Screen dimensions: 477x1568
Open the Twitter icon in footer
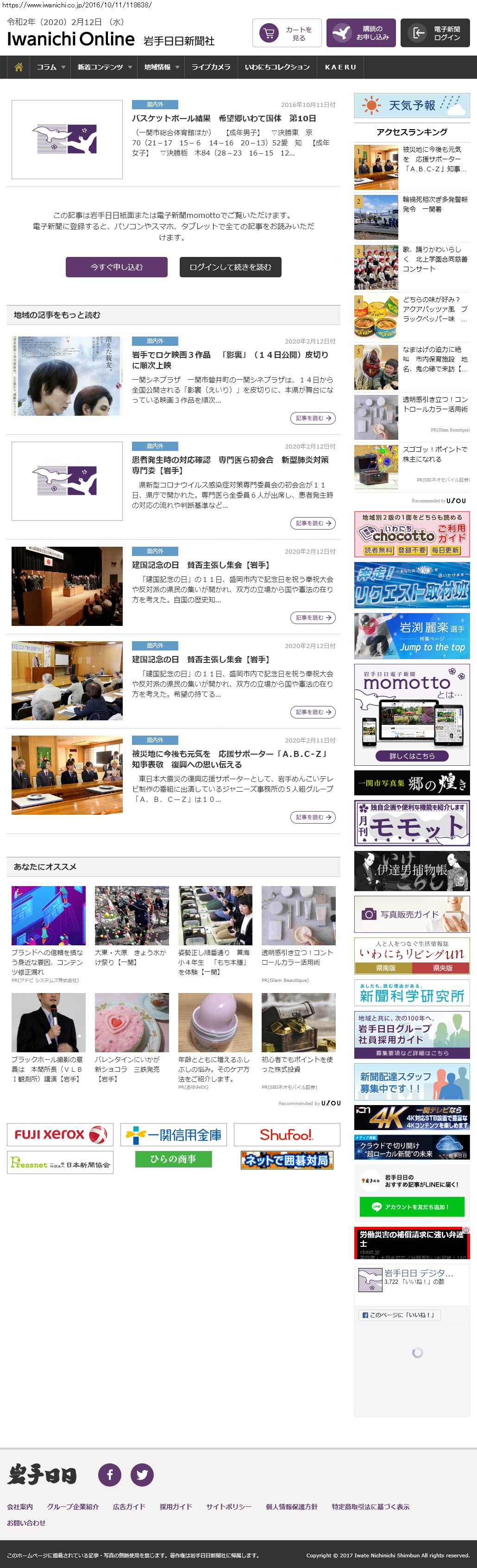click(x=142, y=1474)
